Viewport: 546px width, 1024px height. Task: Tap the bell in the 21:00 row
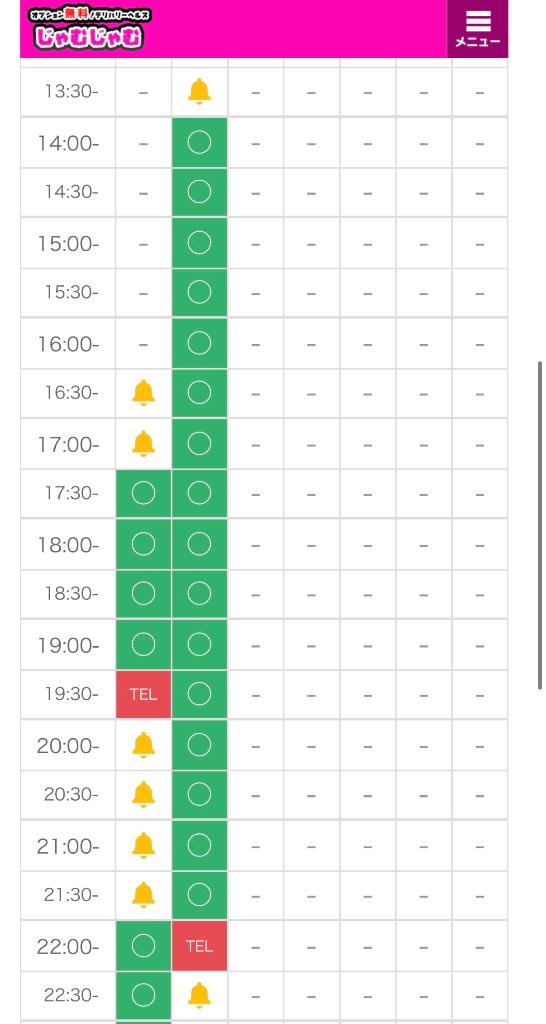143,845
